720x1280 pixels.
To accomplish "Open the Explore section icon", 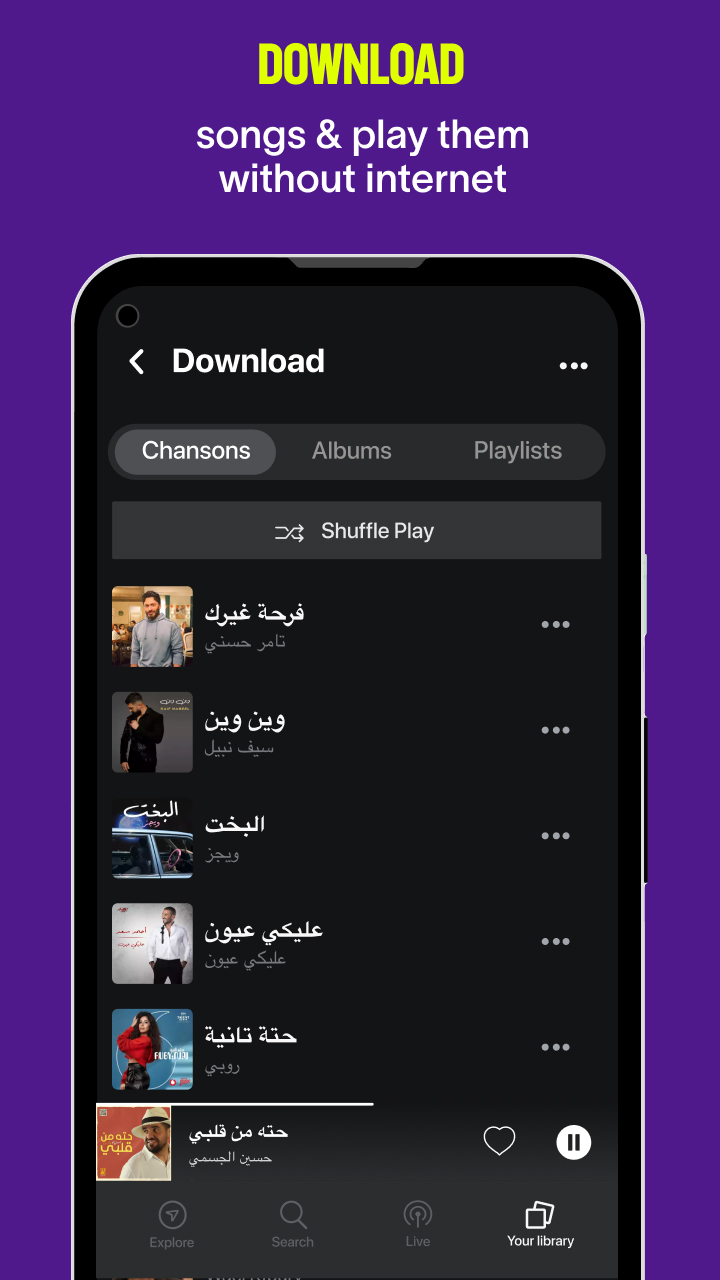I will click(x=171, y=1215).
